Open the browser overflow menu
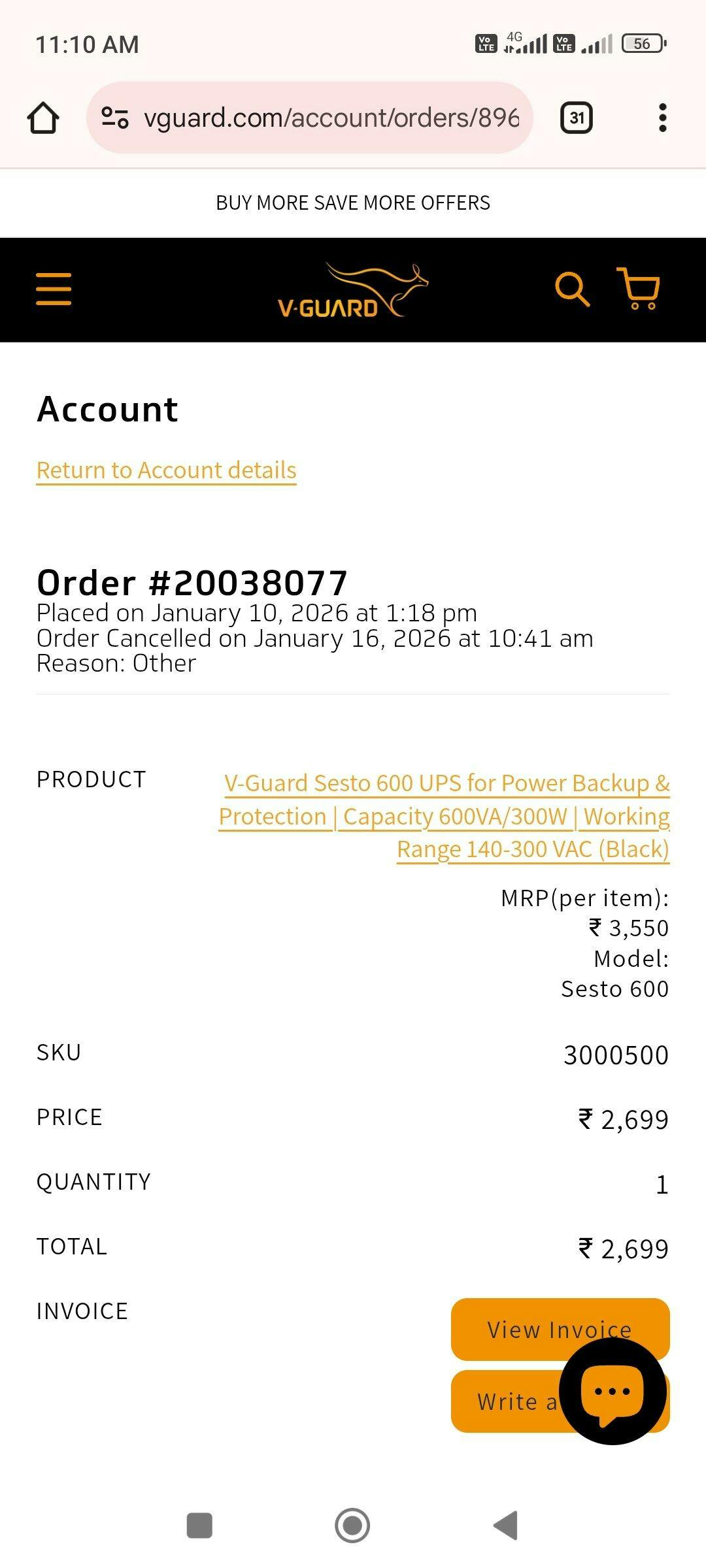This screenshot has height=1568, width=706. (x=662, y=118)
